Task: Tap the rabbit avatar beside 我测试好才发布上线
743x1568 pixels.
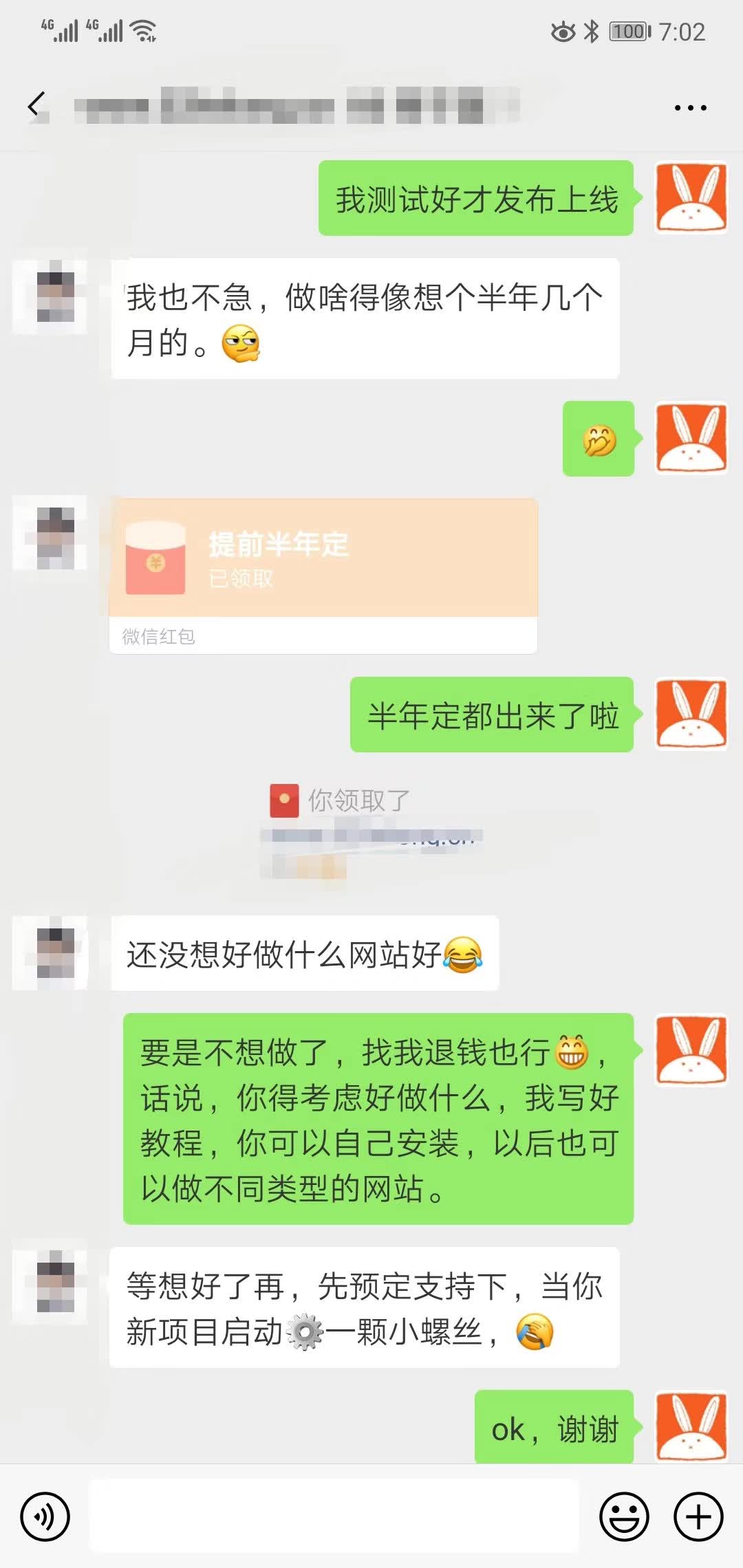Action: click(x=691, y=197)
